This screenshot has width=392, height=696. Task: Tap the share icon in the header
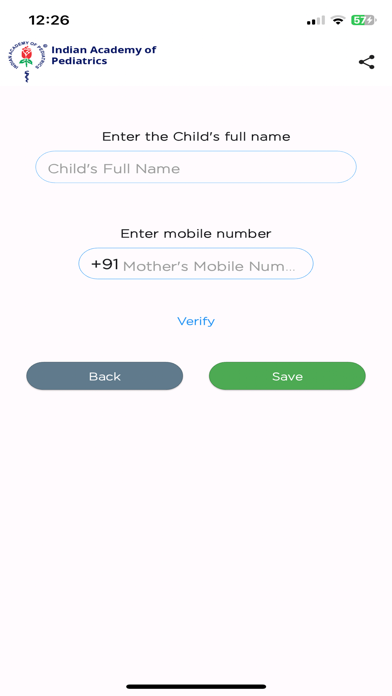[x=367, y=62]
